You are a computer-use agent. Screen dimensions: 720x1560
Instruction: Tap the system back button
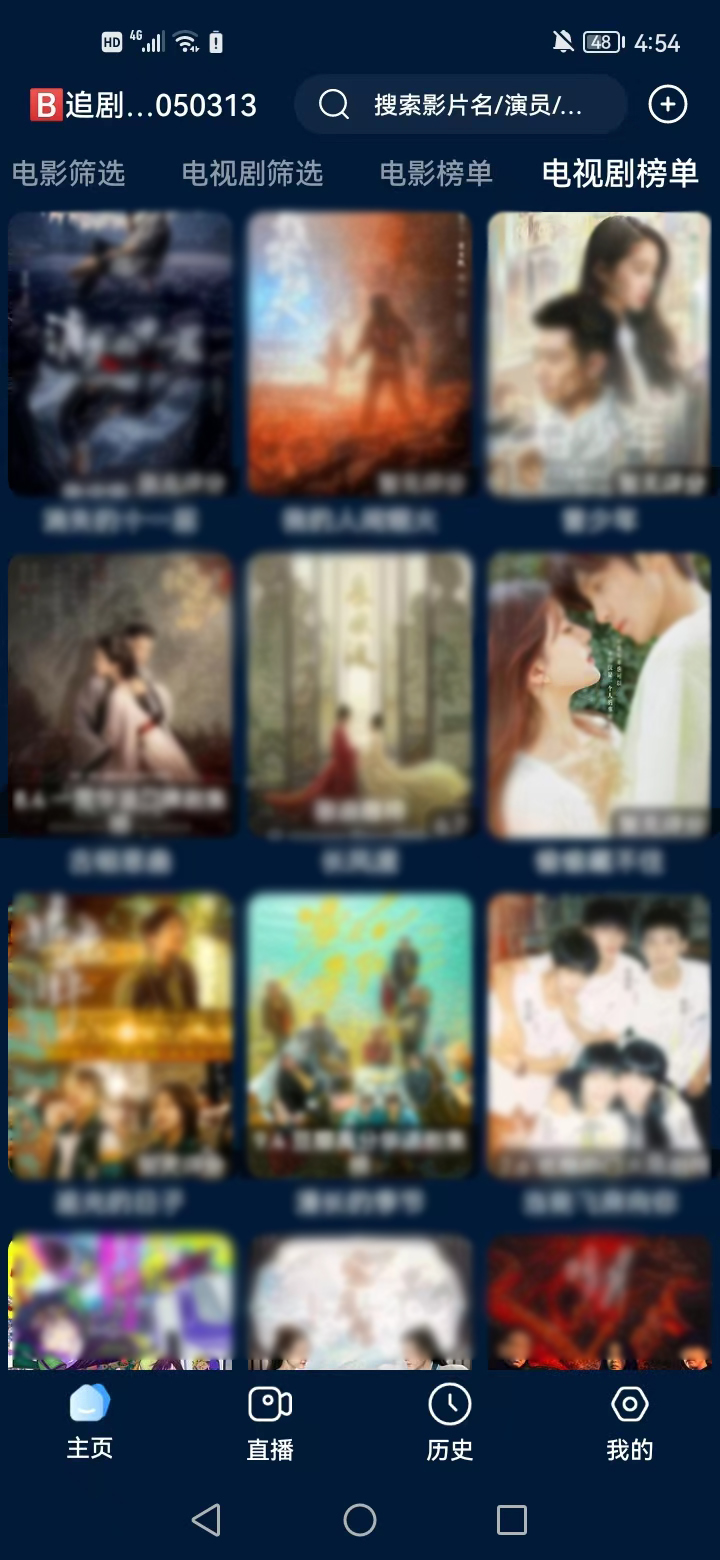(206, 1520)
